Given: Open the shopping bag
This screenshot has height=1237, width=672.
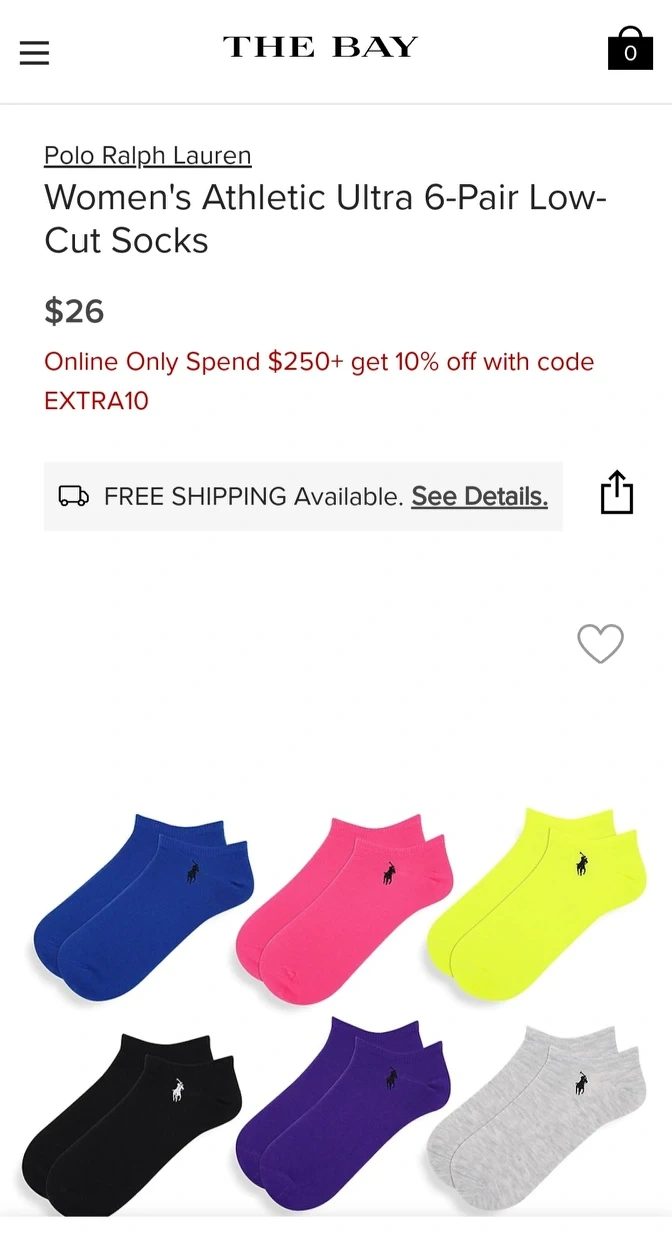Looking at the screenshot, I should click(x=630, y=48).
